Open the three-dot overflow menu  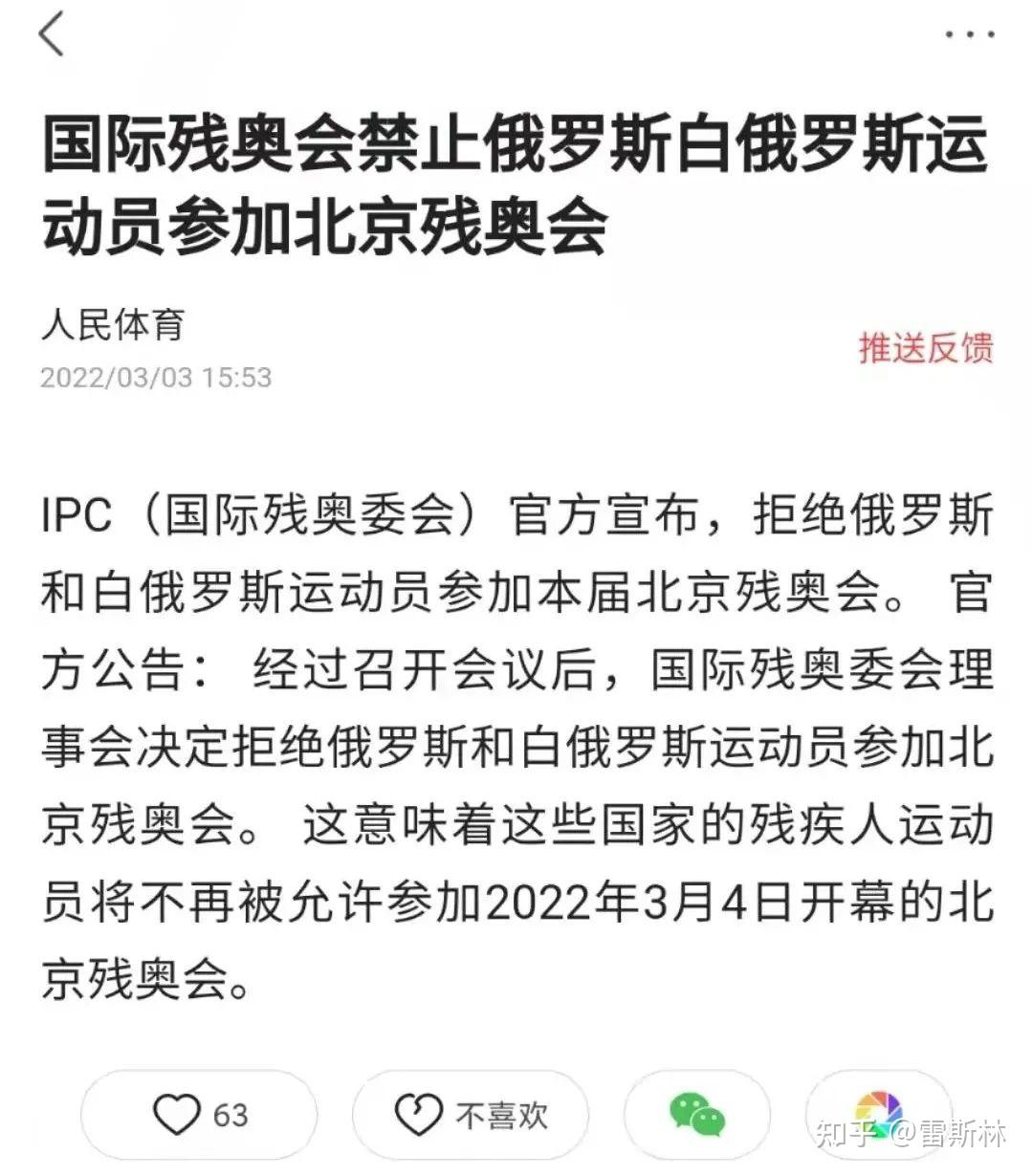969,35
